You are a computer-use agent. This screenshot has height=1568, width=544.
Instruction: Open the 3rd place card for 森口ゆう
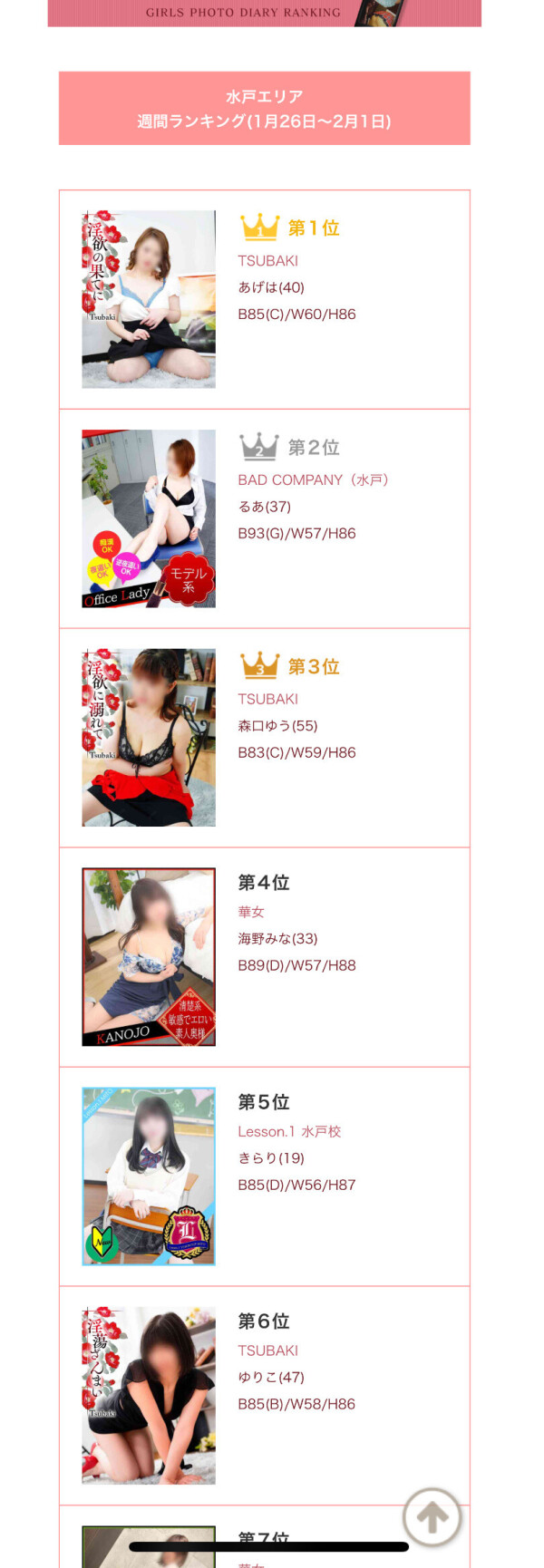(x=264, y=738)
